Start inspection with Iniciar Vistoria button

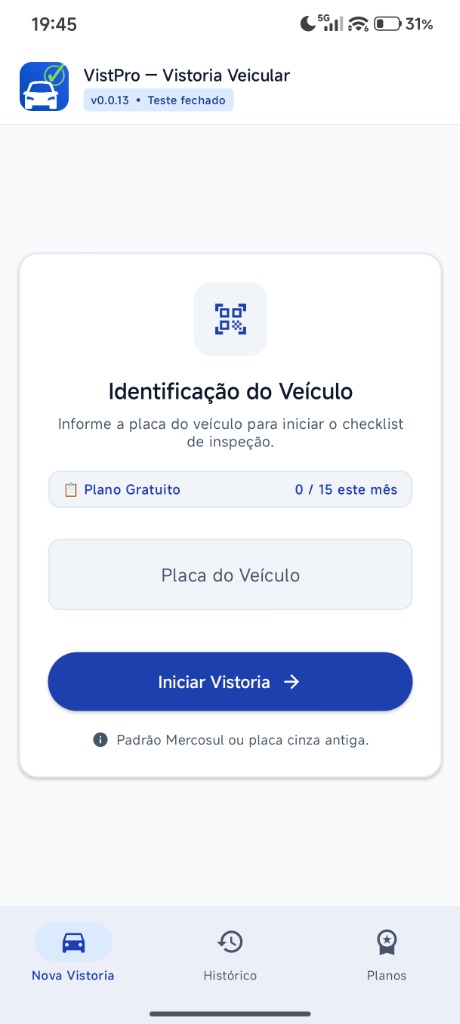230,682
